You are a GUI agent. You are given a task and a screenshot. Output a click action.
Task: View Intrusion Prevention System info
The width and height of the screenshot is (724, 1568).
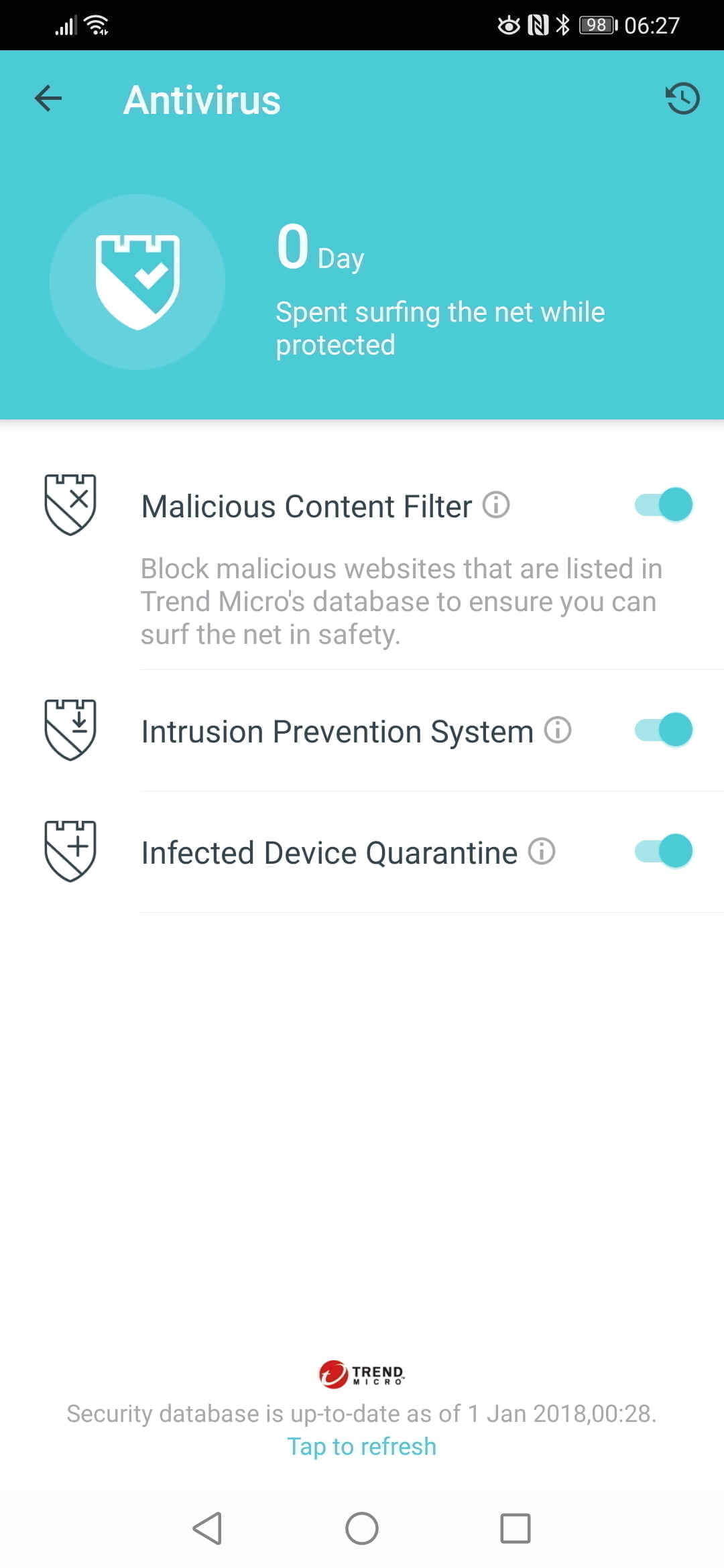pyautogui.click(x=557, y=730)
